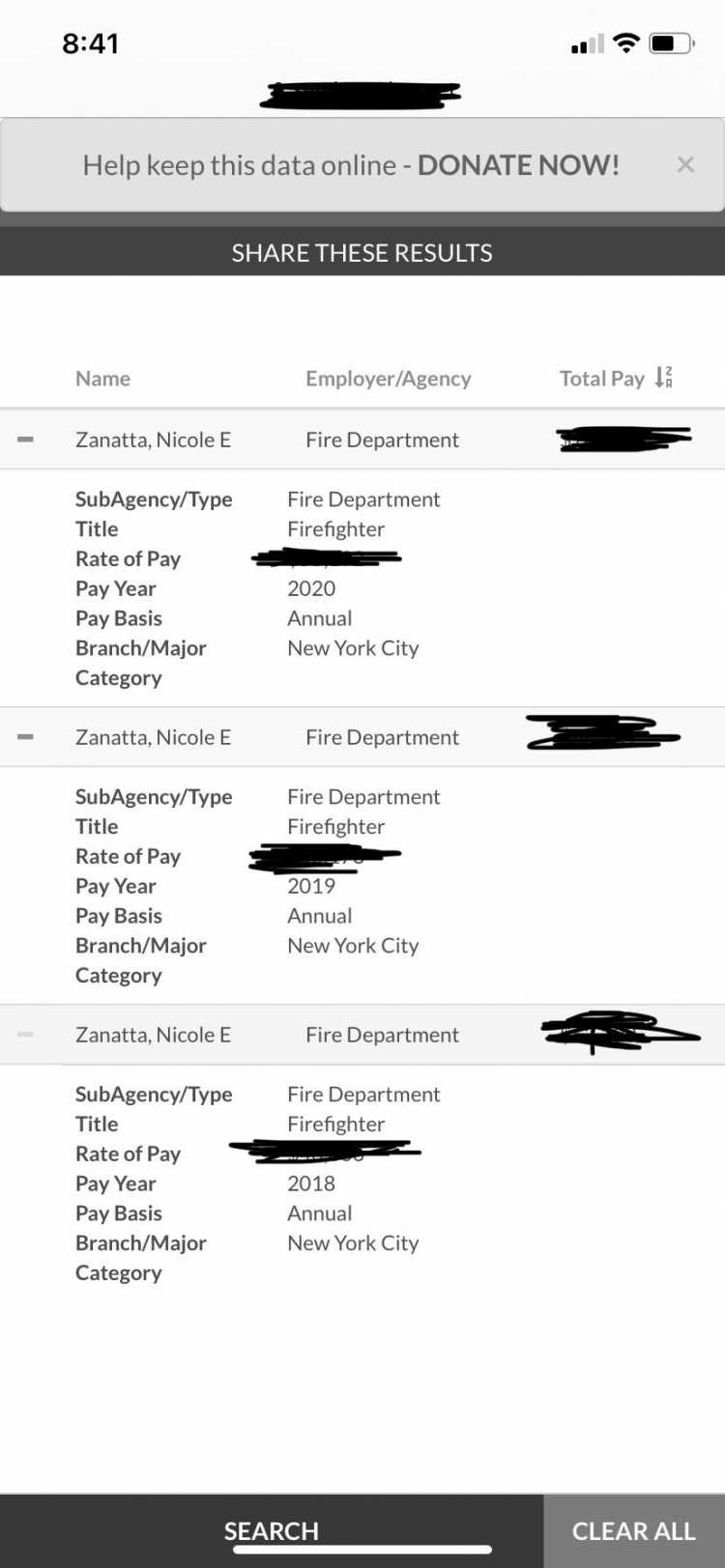Tap CLEAR ALL
725x1568 pixels.
634,1530
